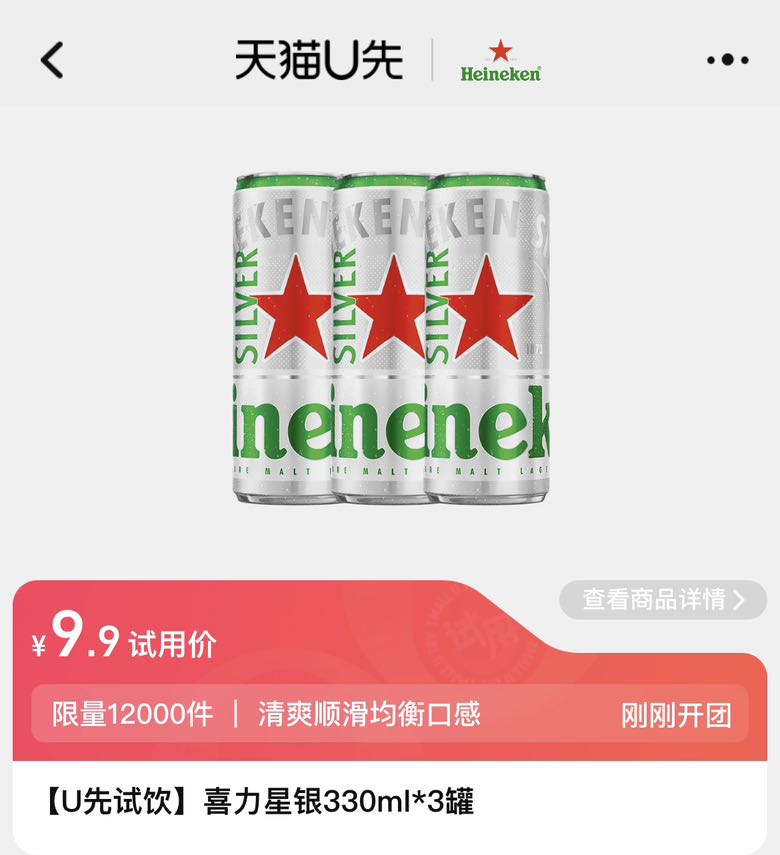Tap the green Heineken wordmark on the cans
This screenshot has width=780, height=855.
pyautogui.click(x=390, y=425)
